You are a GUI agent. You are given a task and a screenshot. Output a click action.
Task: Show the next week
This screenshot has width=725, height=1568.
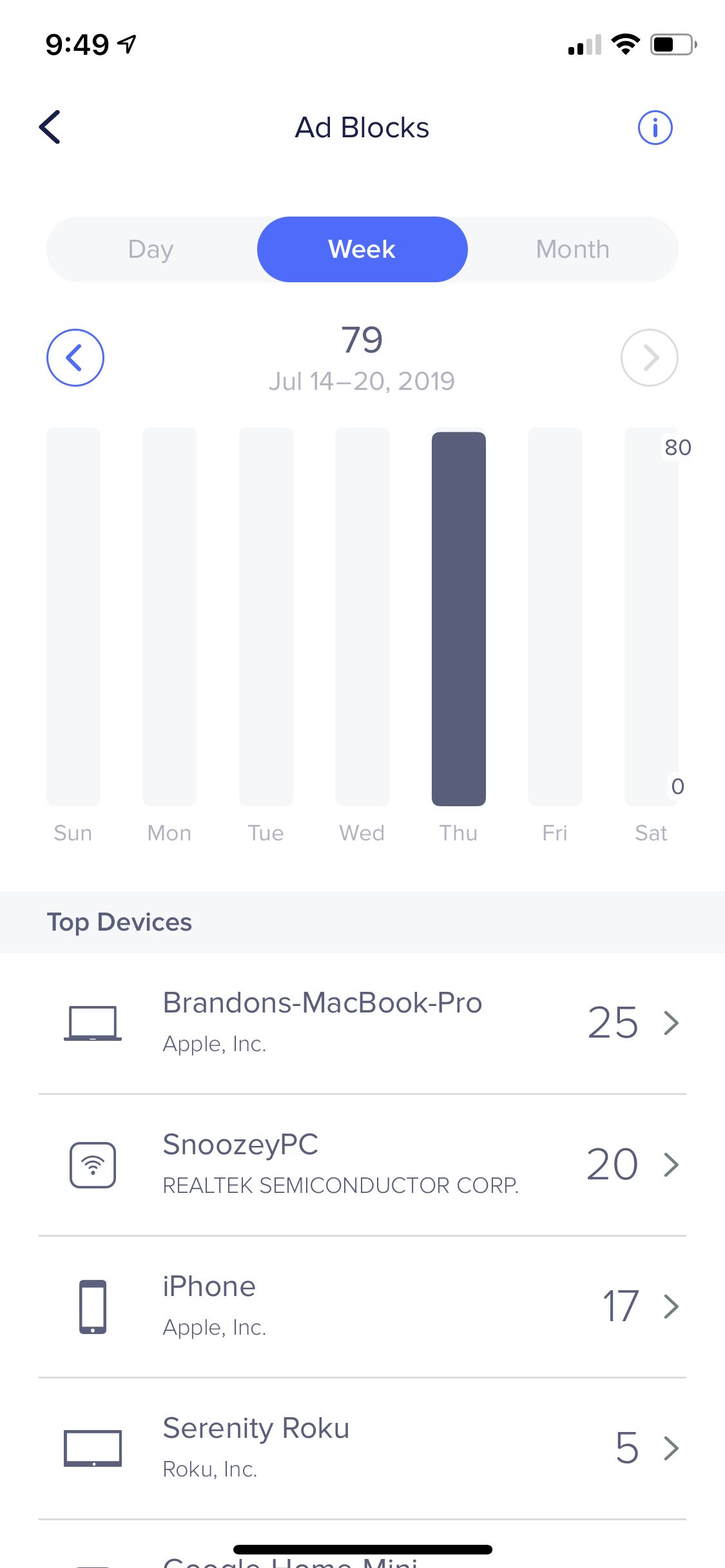(x=649, y=358)
